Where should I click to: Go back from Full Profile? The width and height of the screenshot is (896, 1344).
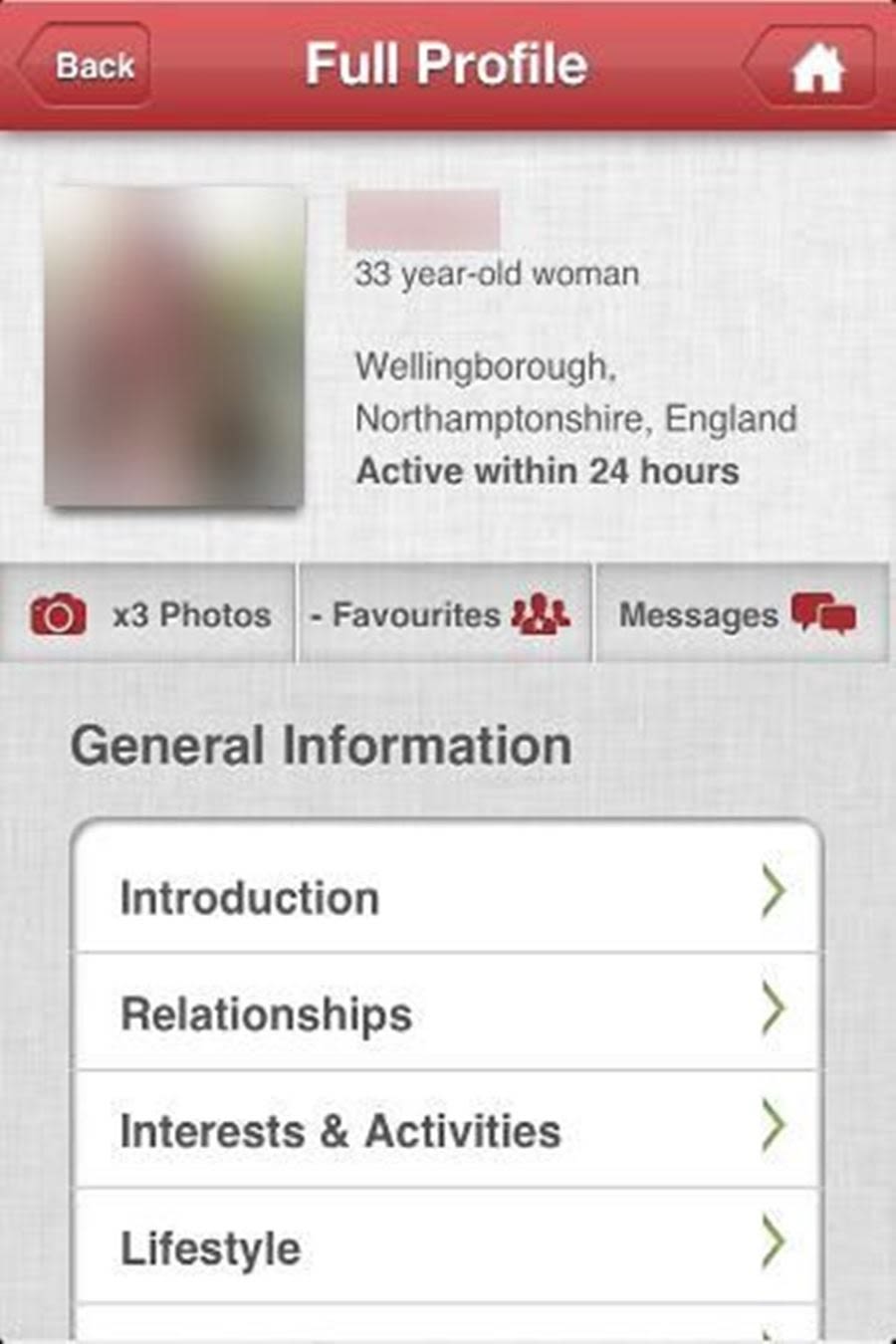88,66
